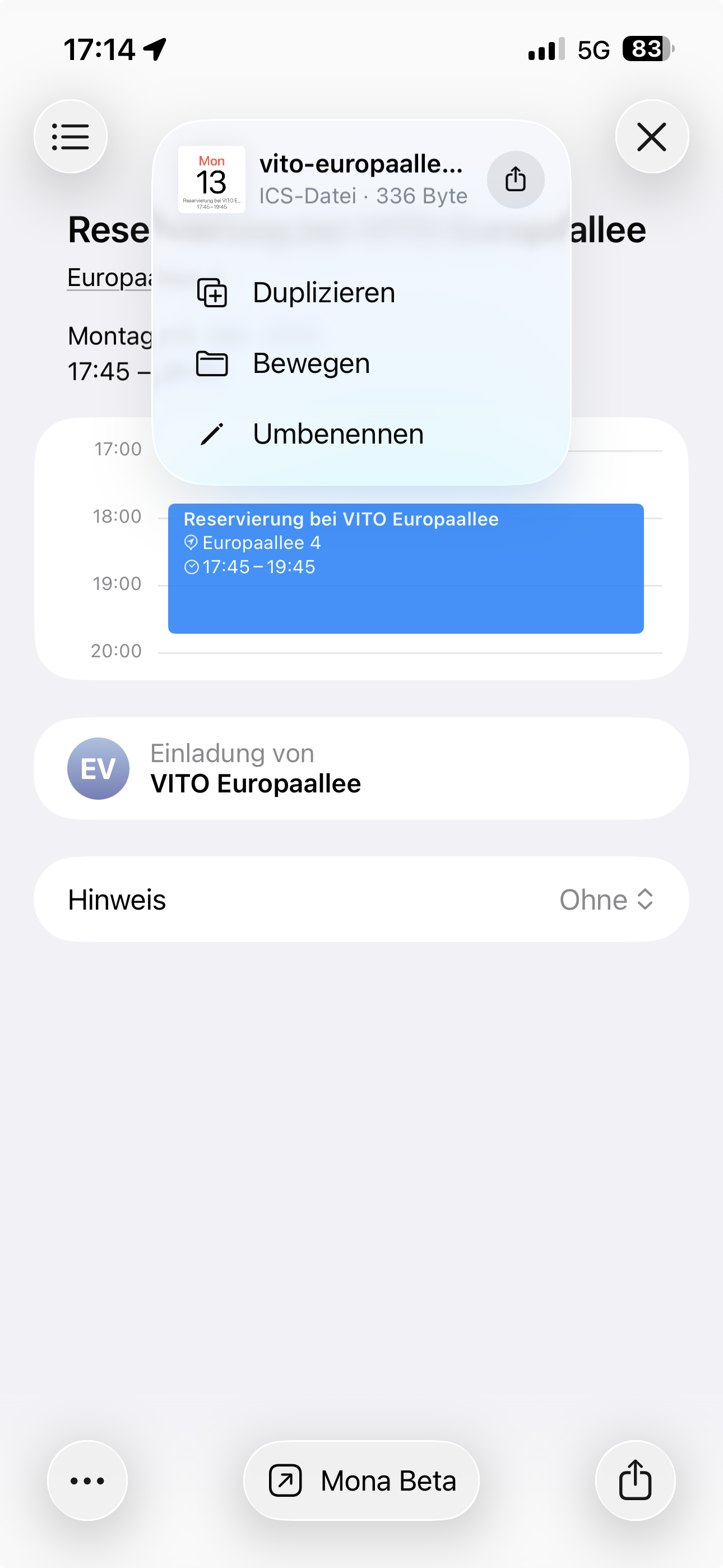The image size is (723, 1568).
Task: Open the three-dot more options button
Action: 87,1481
